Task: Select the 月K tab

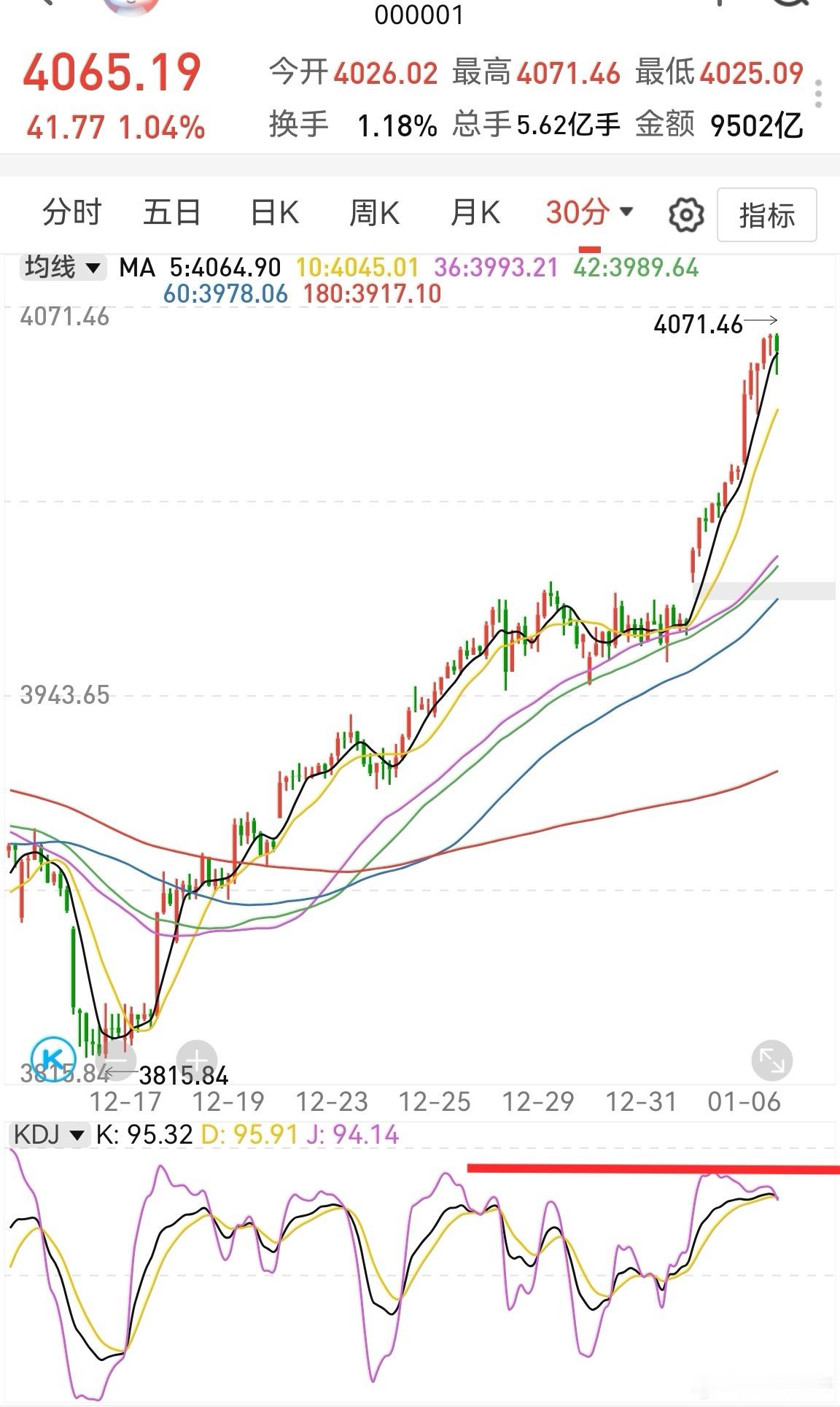Action: pyautogui.click(x=475, y=214)
